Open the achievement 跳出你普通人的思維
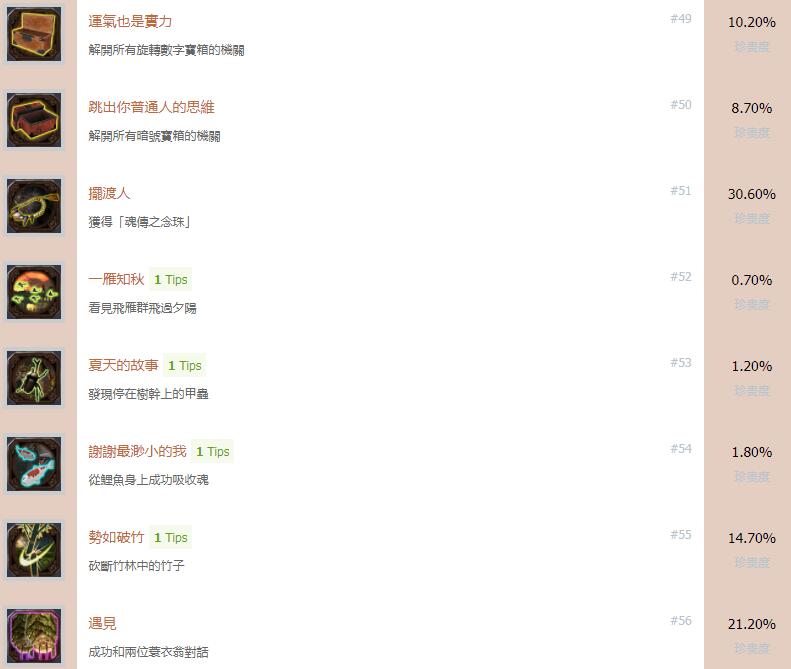The image size is (791, 669). coord(151,107)
